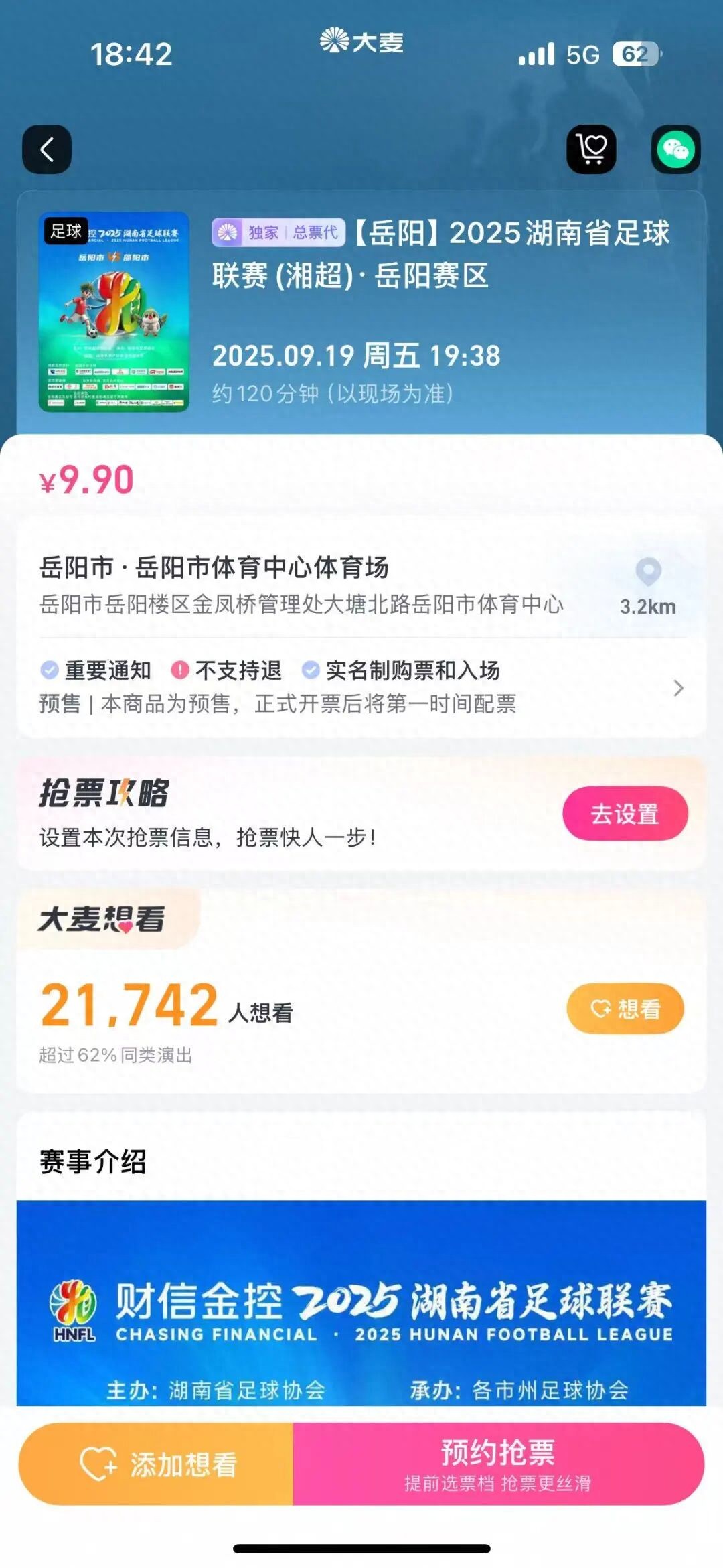Open the football event poster thumbnail
The height and width of the screenshot is (1568, 723).
[x=114, y=311]
